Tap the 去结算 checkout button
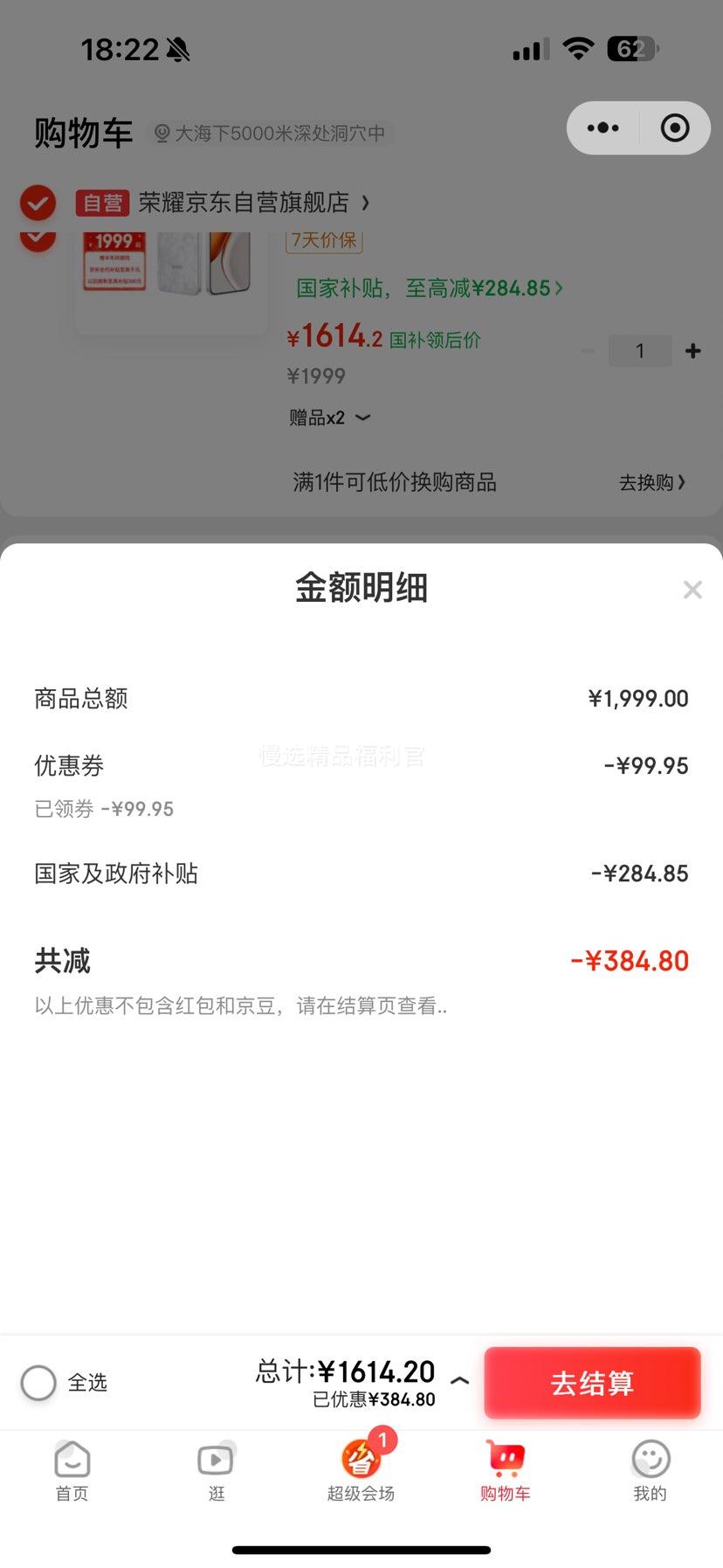 (x=592, y=1383)
